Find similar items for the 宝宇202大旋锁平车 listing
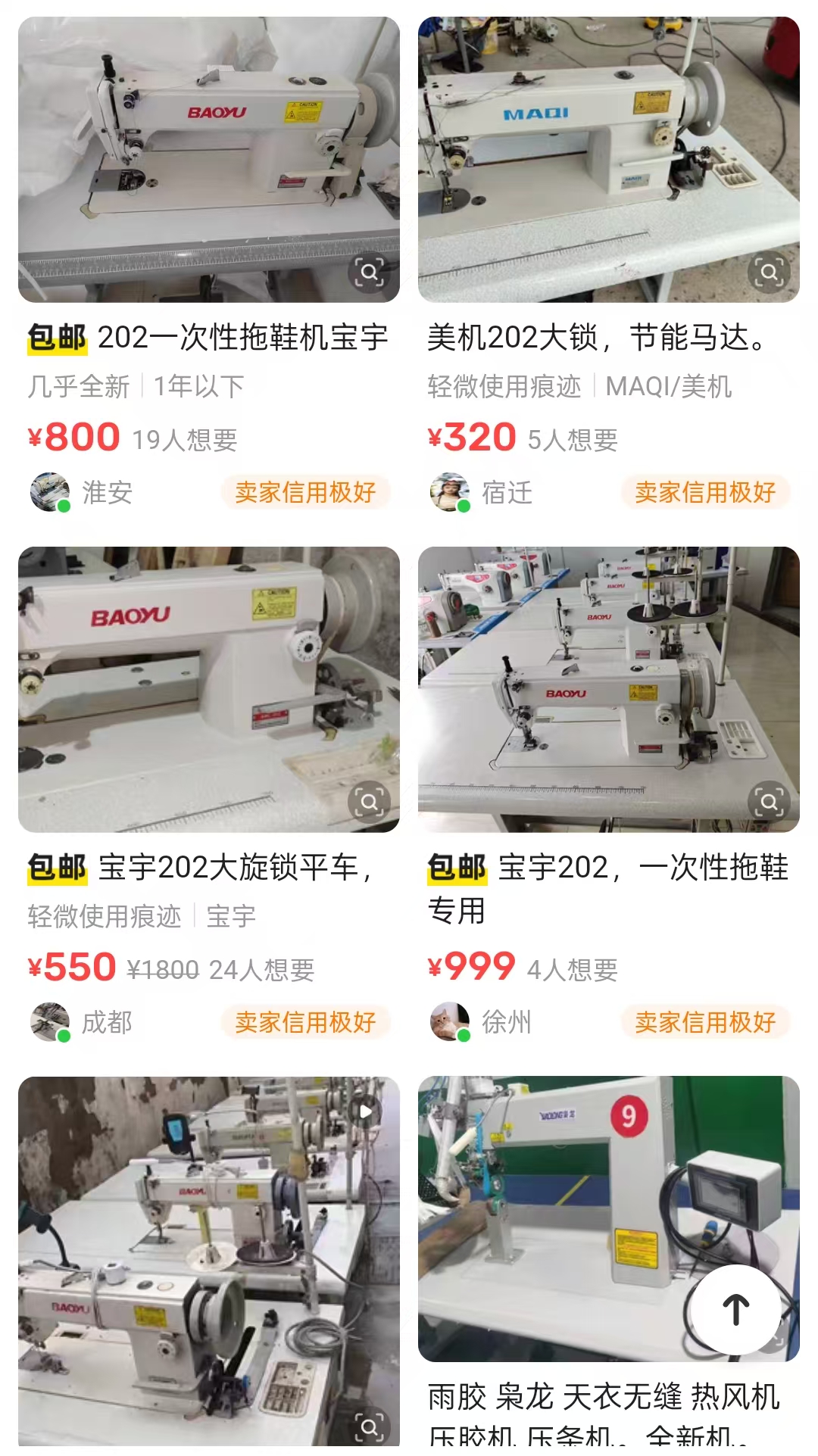 pyautogui.click(x=370, y=802)
